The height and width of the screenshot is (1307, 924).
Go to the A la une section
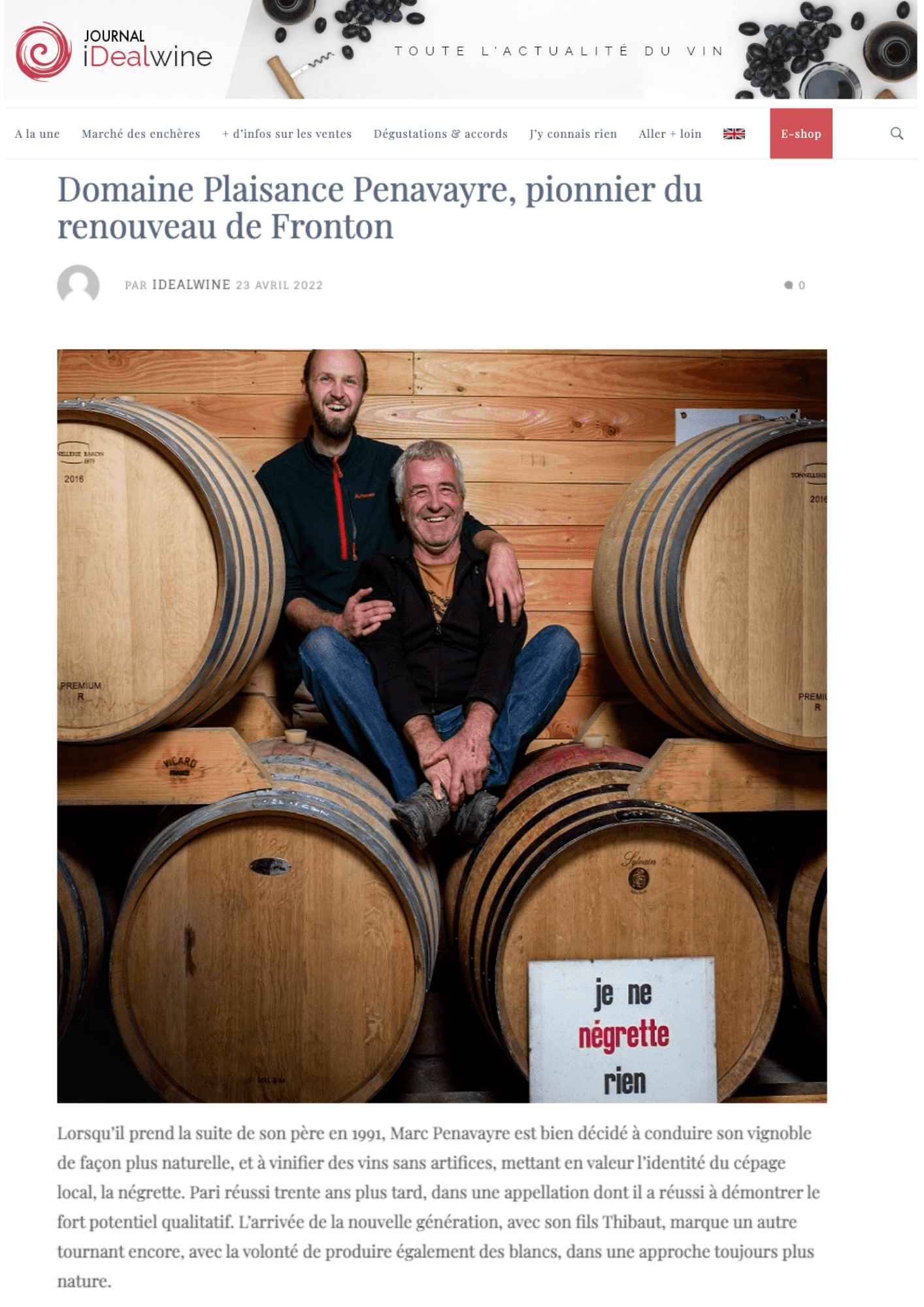[x=37, y=134]
